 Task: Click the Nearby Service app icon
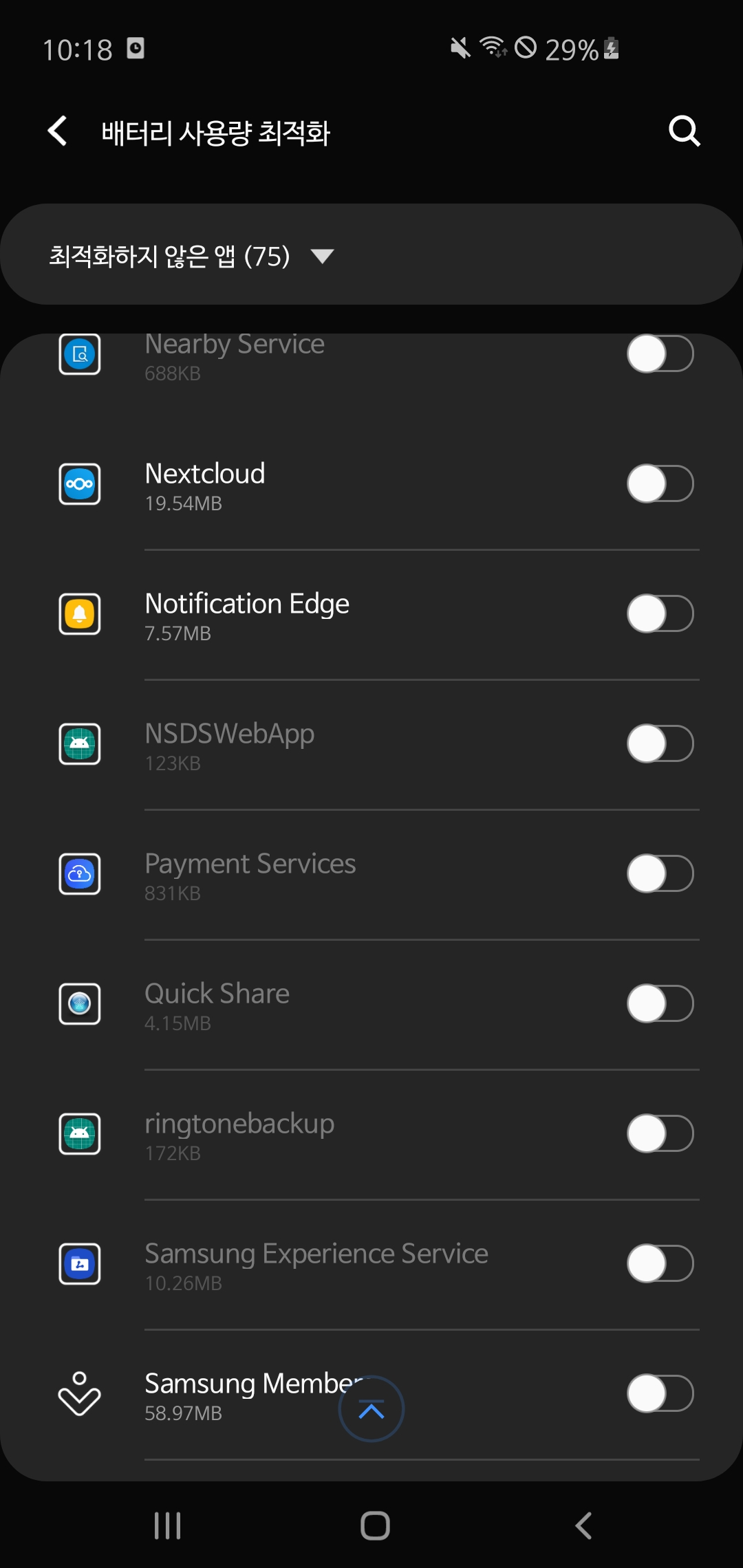tap(80, 354)
